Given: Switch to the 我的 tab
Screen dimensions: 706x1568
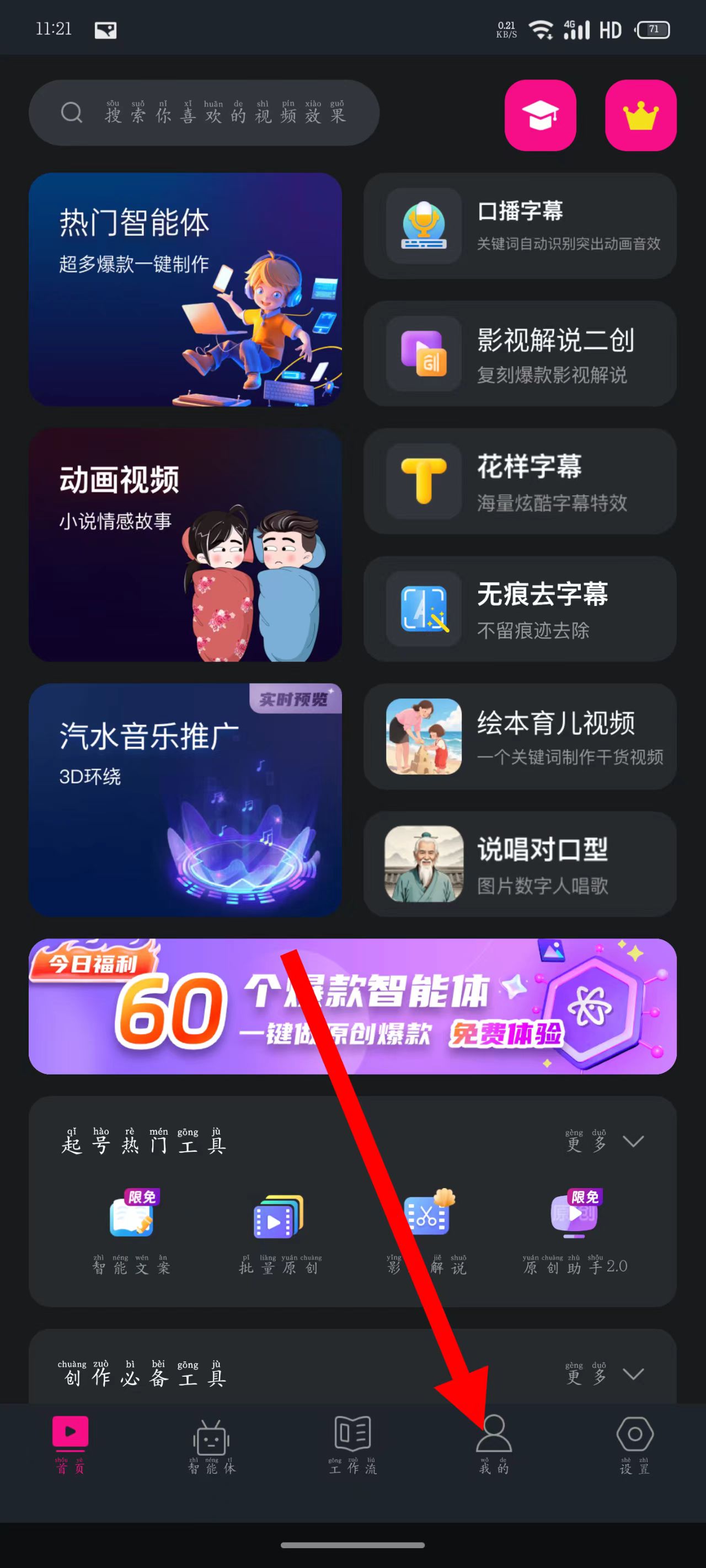Looking at the screenshot, I should click(x=493, y=1446).
